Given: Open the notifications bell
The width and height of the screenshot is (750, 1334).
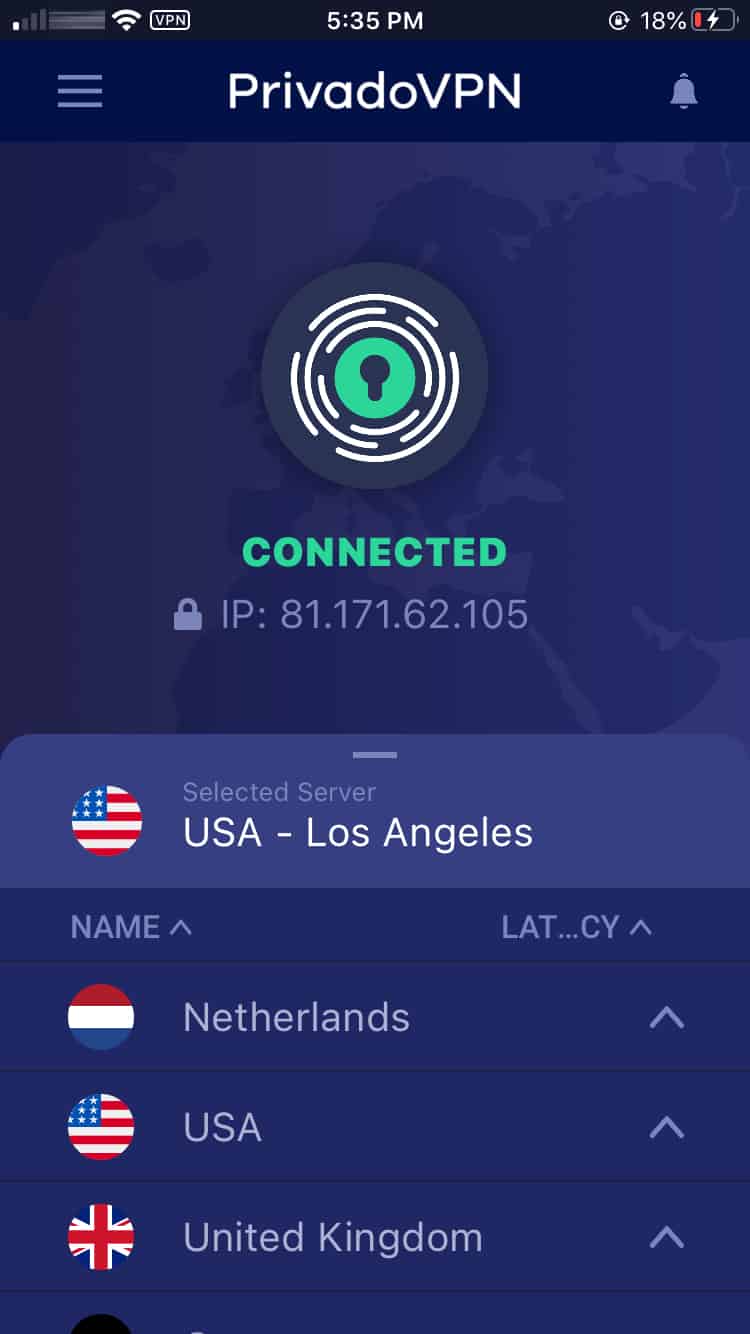Looking at the screenshot, I should point(684,91).
